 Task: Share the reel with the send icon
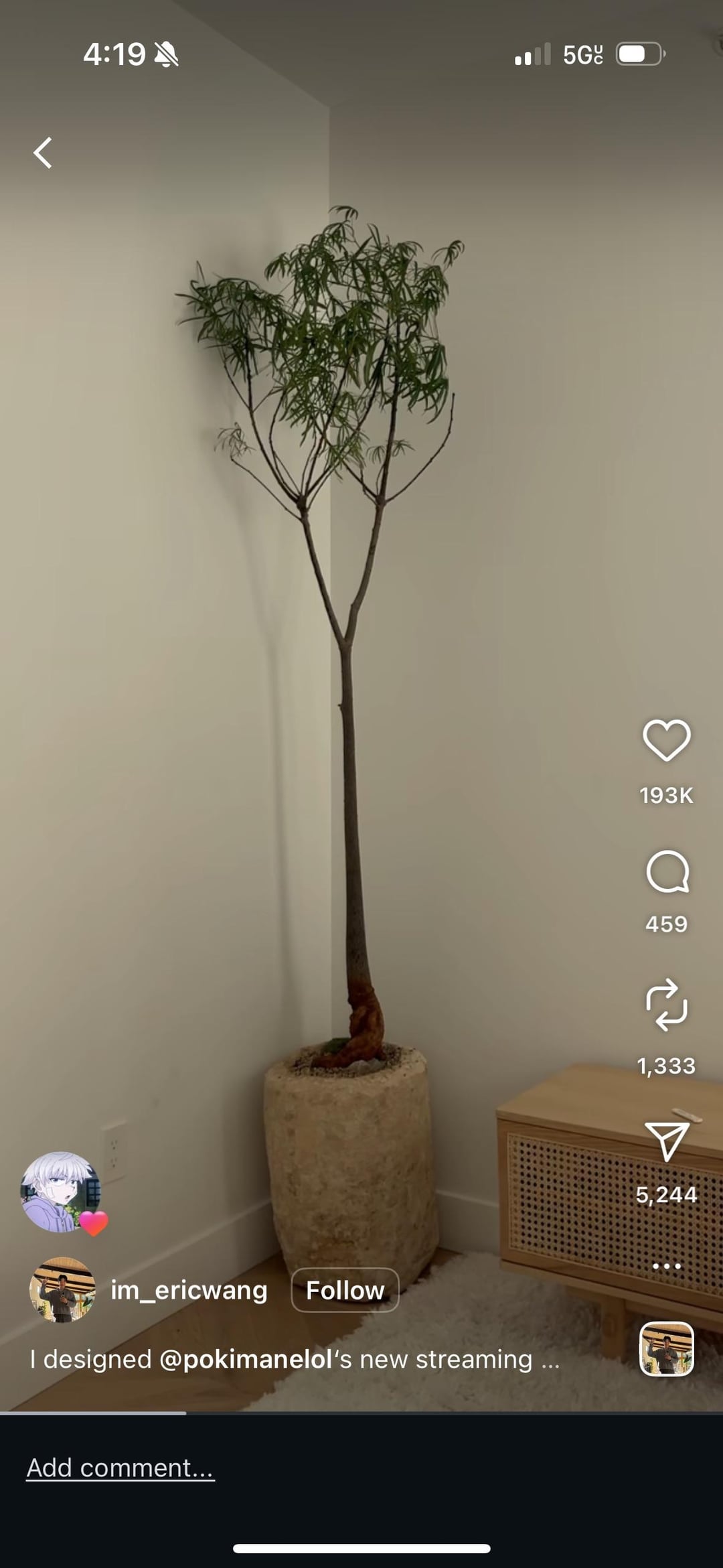666,1141
